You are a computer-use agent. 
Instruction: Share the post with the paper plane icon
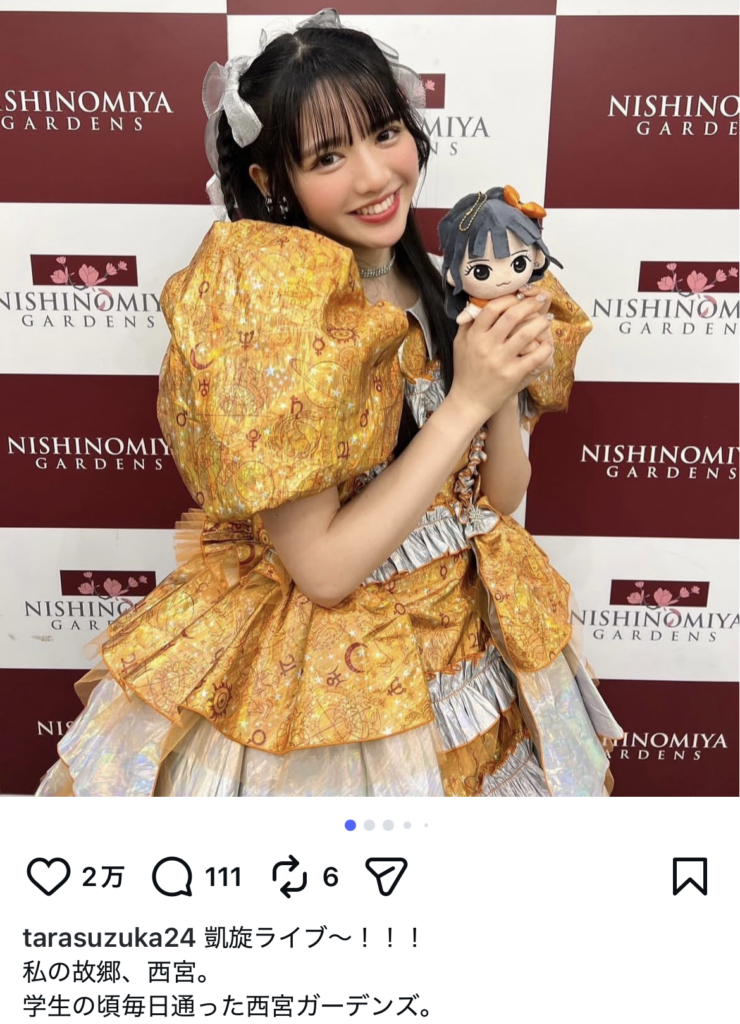tap(385, 877)
